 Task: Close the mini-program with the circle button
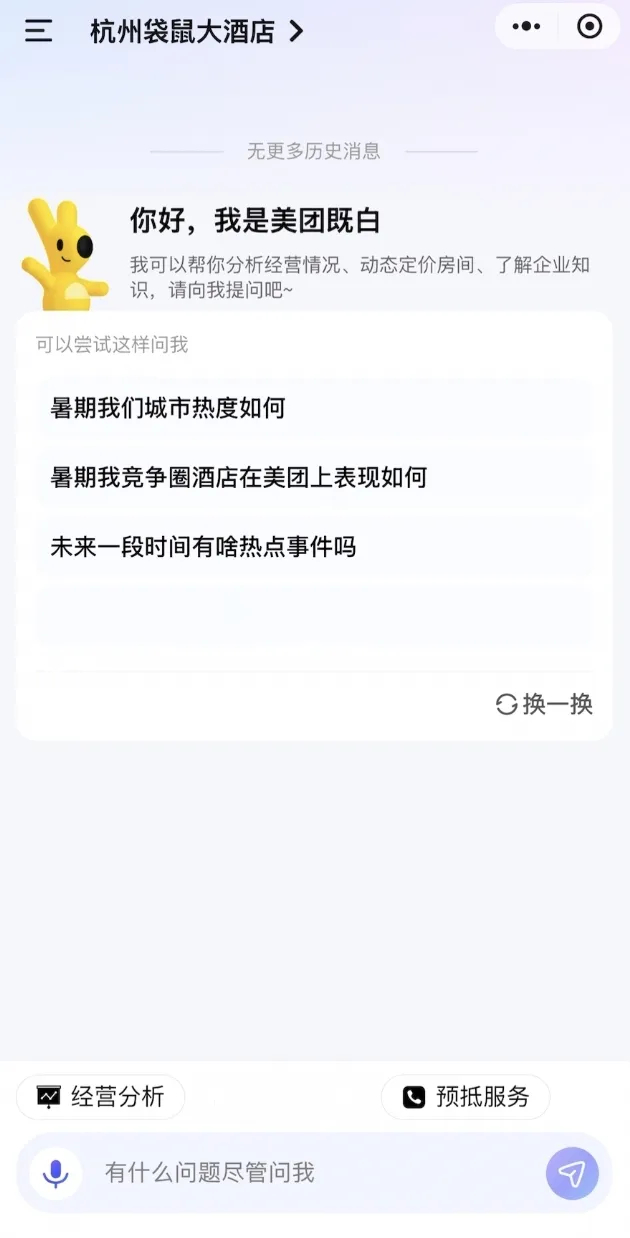(x=590, y=27)
